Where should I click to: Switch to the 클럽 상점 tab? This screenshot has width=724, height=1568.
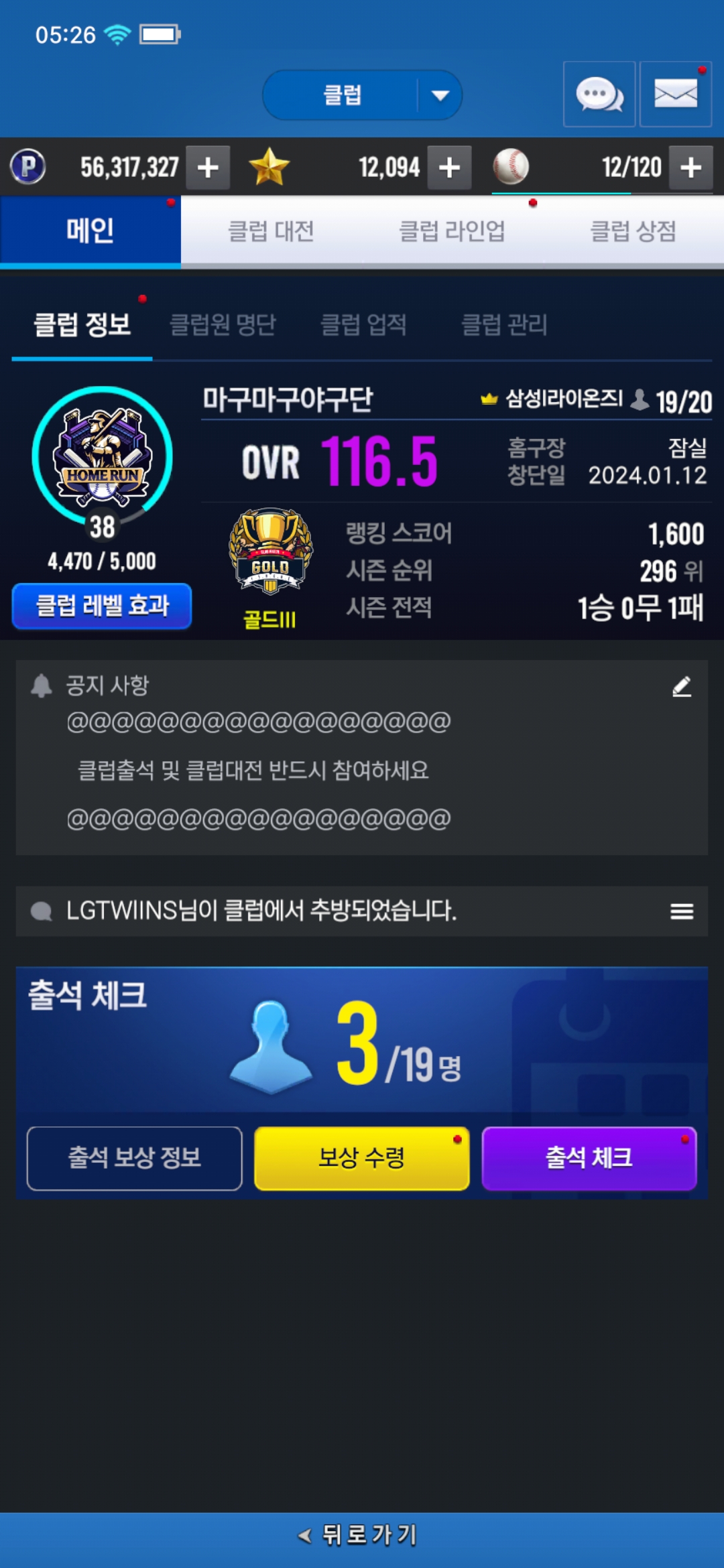point(633,231)
